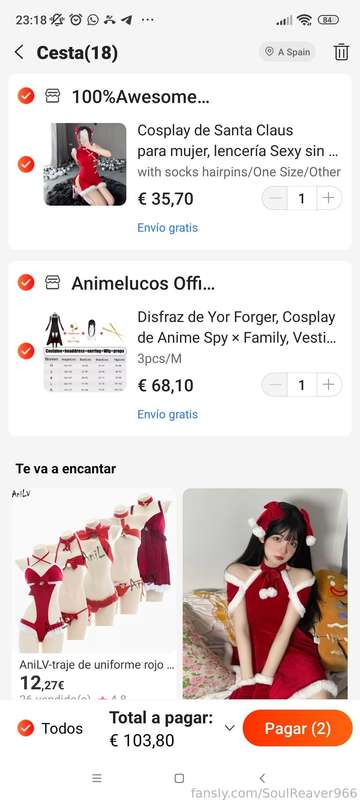This screenshot has width=360, height=800.
Task: Open the system recent apps menu
Action: (97, 778)
